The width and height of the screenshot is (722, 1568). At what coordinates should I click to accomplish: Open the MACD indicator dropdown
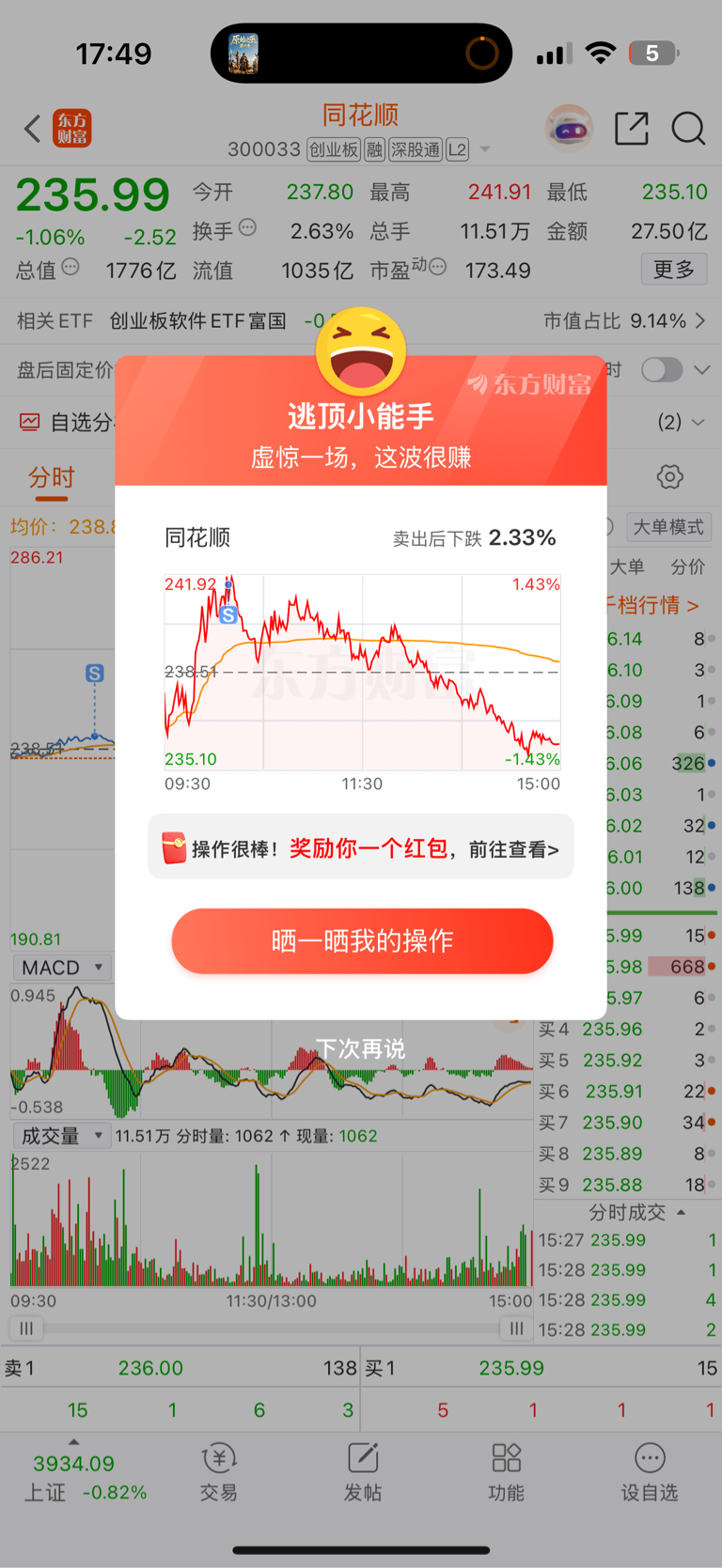coord(62,968)
